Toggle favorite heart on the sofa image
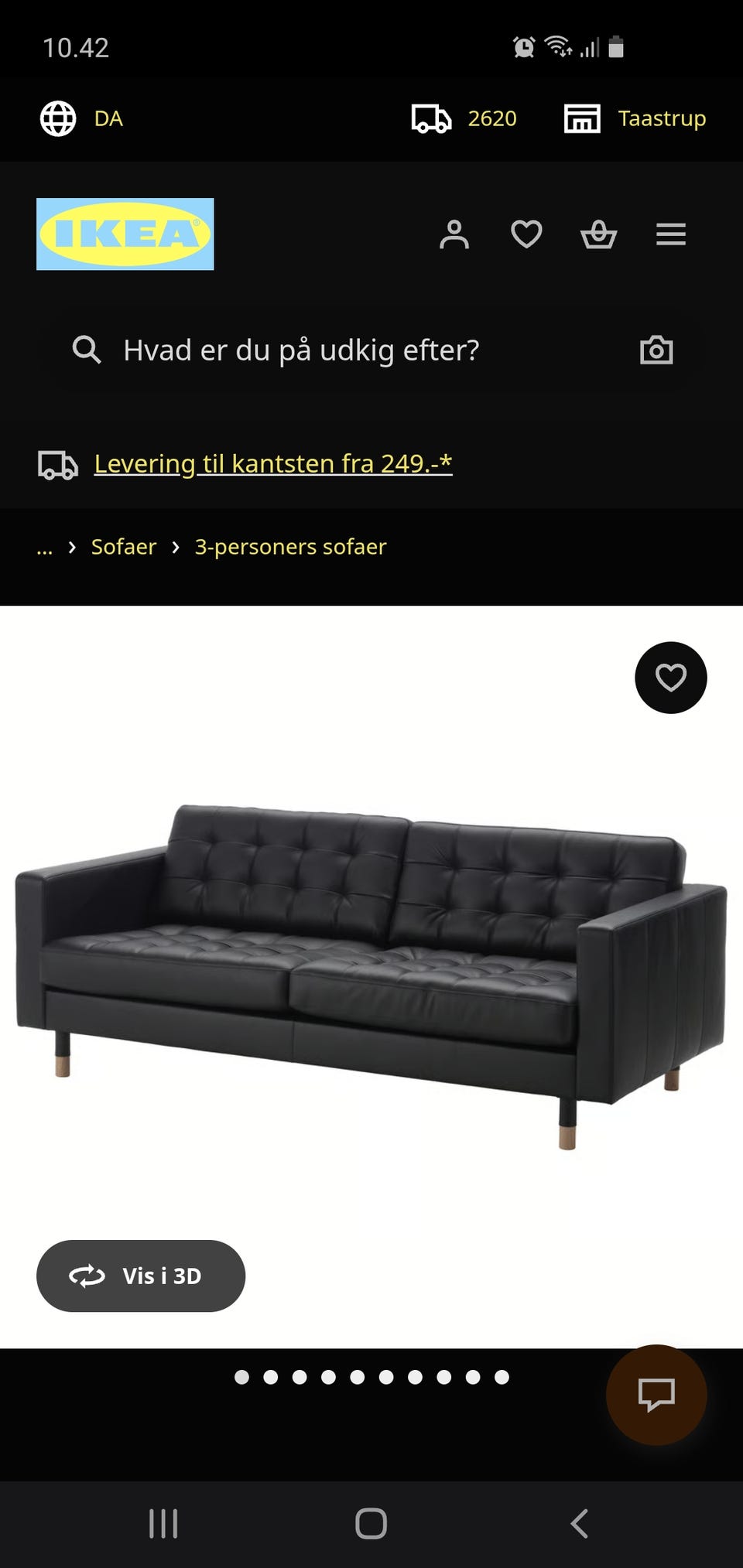 [x=671, y=677]
